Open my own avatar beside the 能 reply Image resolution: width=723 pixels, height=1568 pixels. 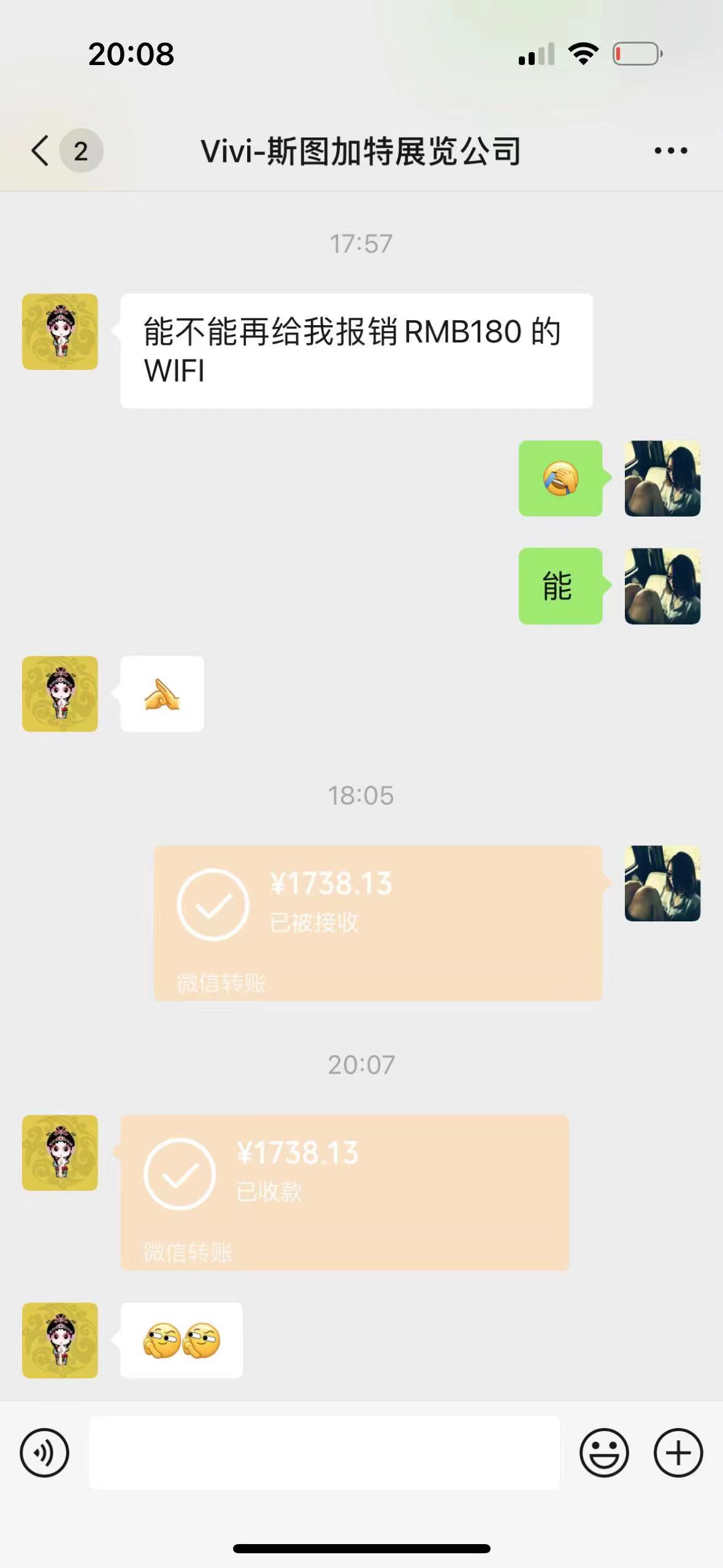coord(662,586)
